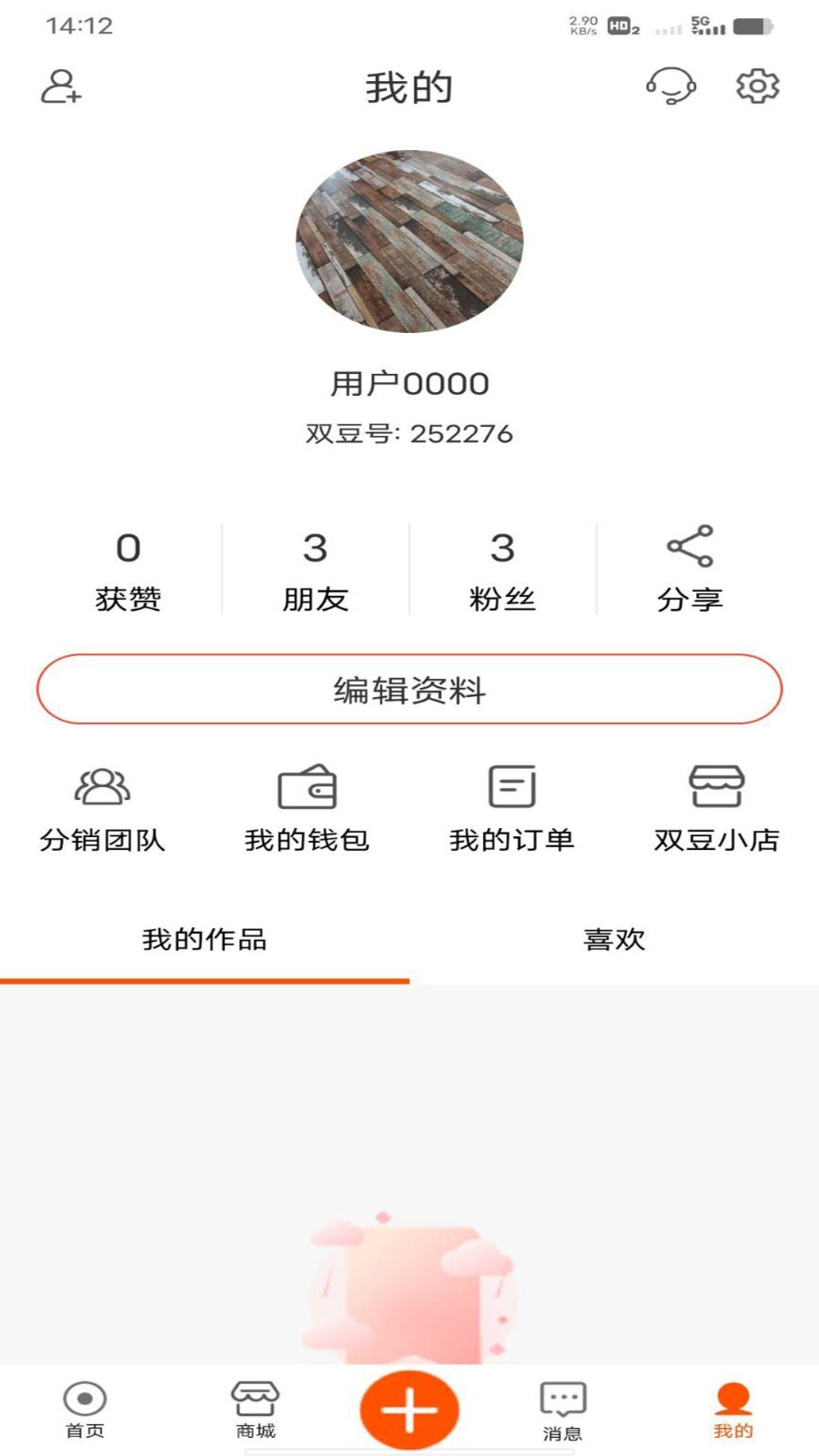This screenshot has height=1456, width=819.
Task: Tap the profile avatar picture
Action: [x=409, y=241]
